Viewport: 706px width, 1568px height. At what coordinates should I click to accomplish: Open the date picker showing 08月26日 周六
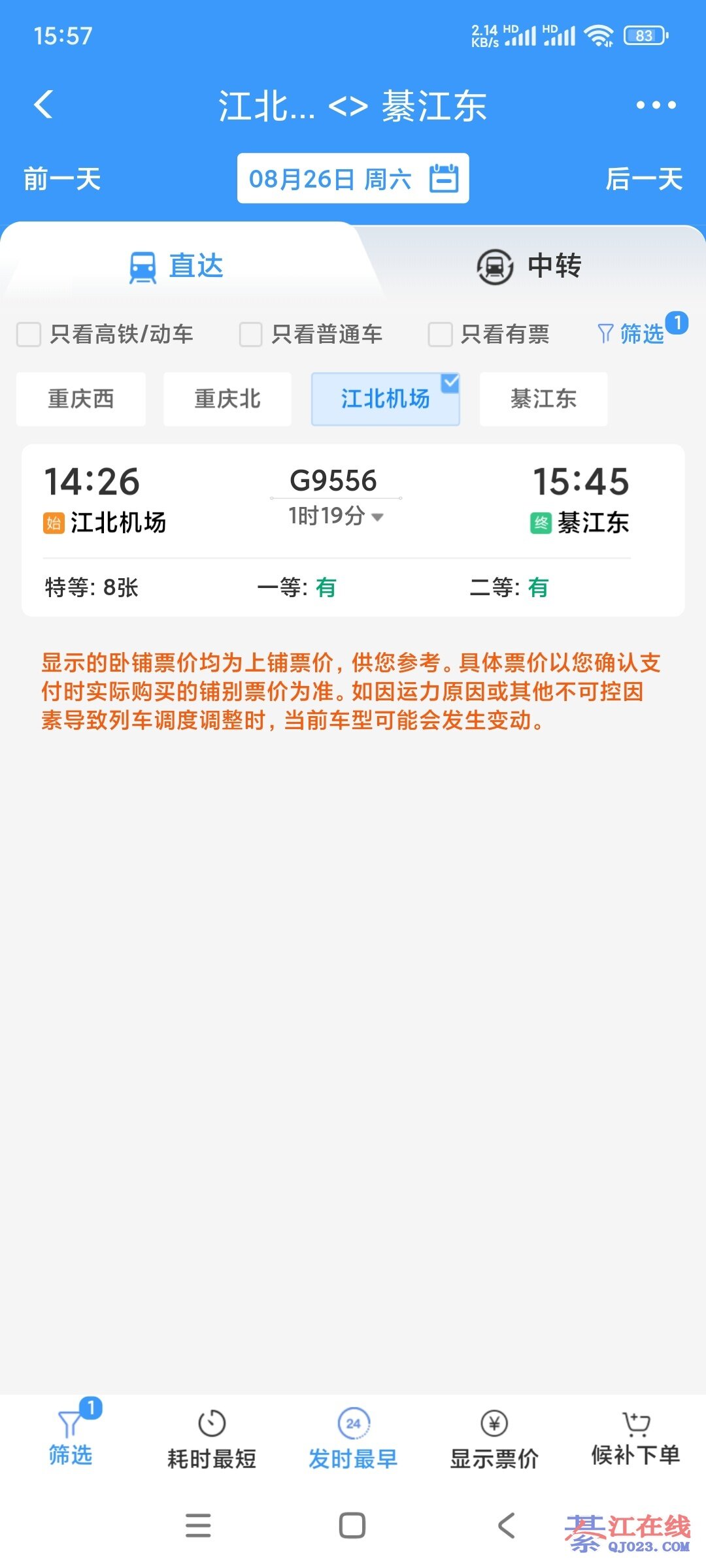pos(353,178)
